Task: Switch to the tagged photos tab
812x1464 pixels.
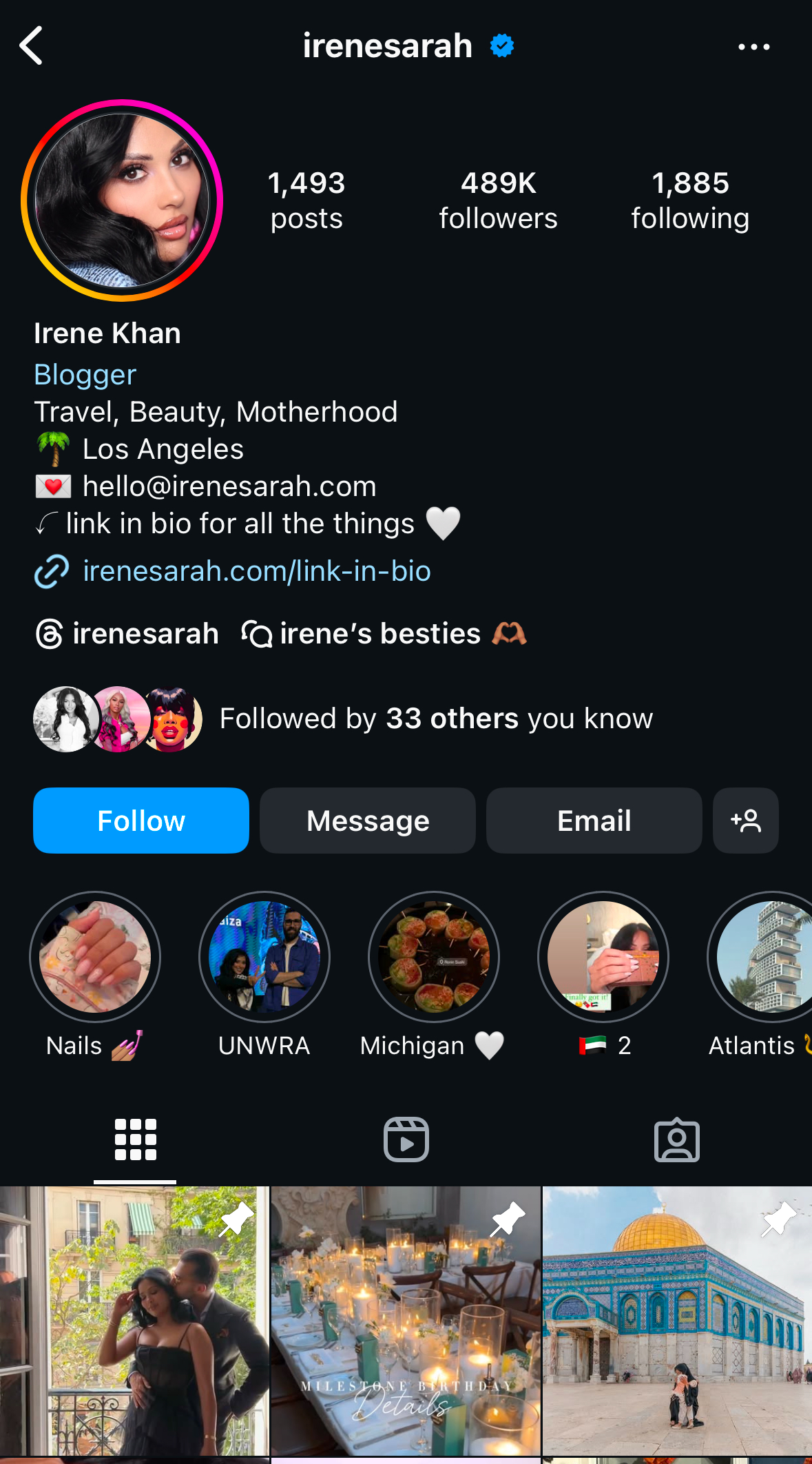Action: click(x=676, y=1140)
